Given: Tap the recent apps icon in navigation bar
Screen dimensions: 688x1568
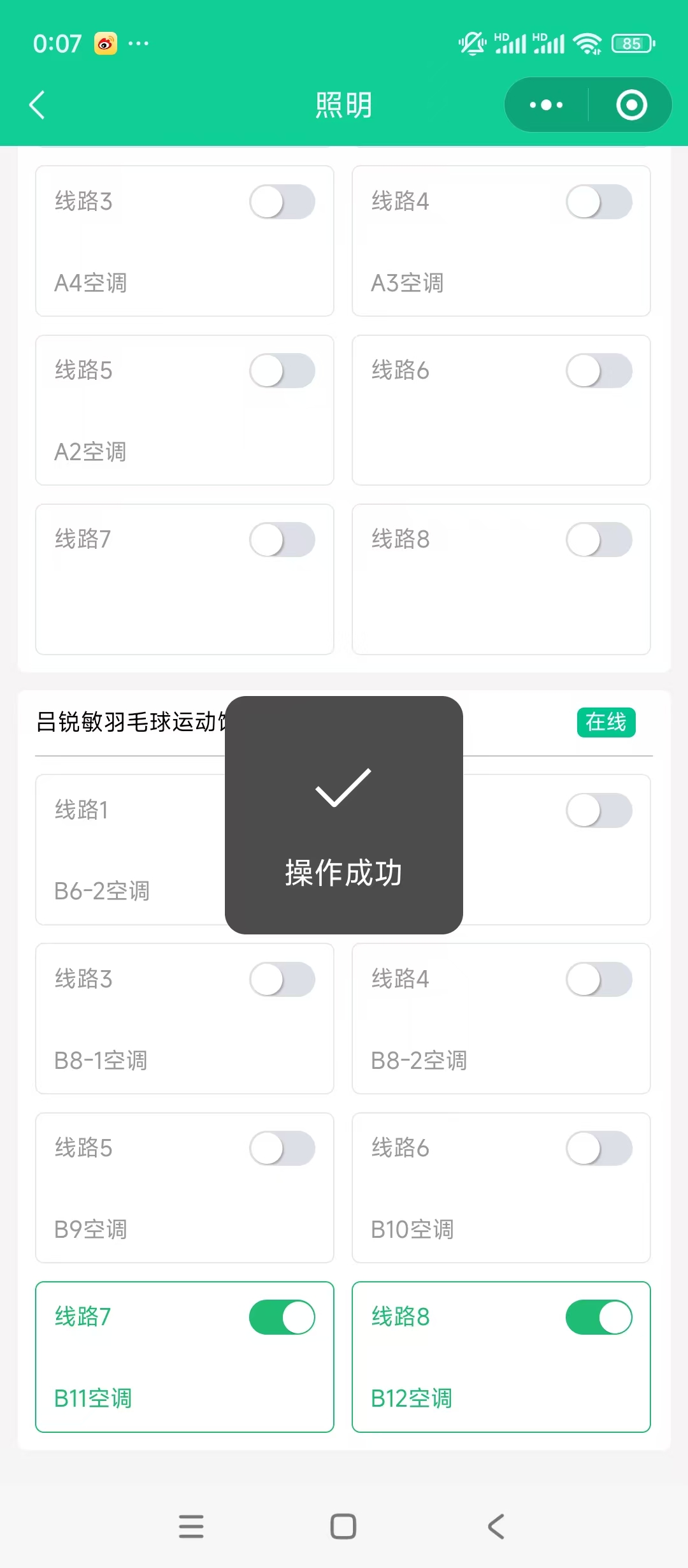Looking at the screenshot, I should pyautogui.click(x=191, y=1526).
